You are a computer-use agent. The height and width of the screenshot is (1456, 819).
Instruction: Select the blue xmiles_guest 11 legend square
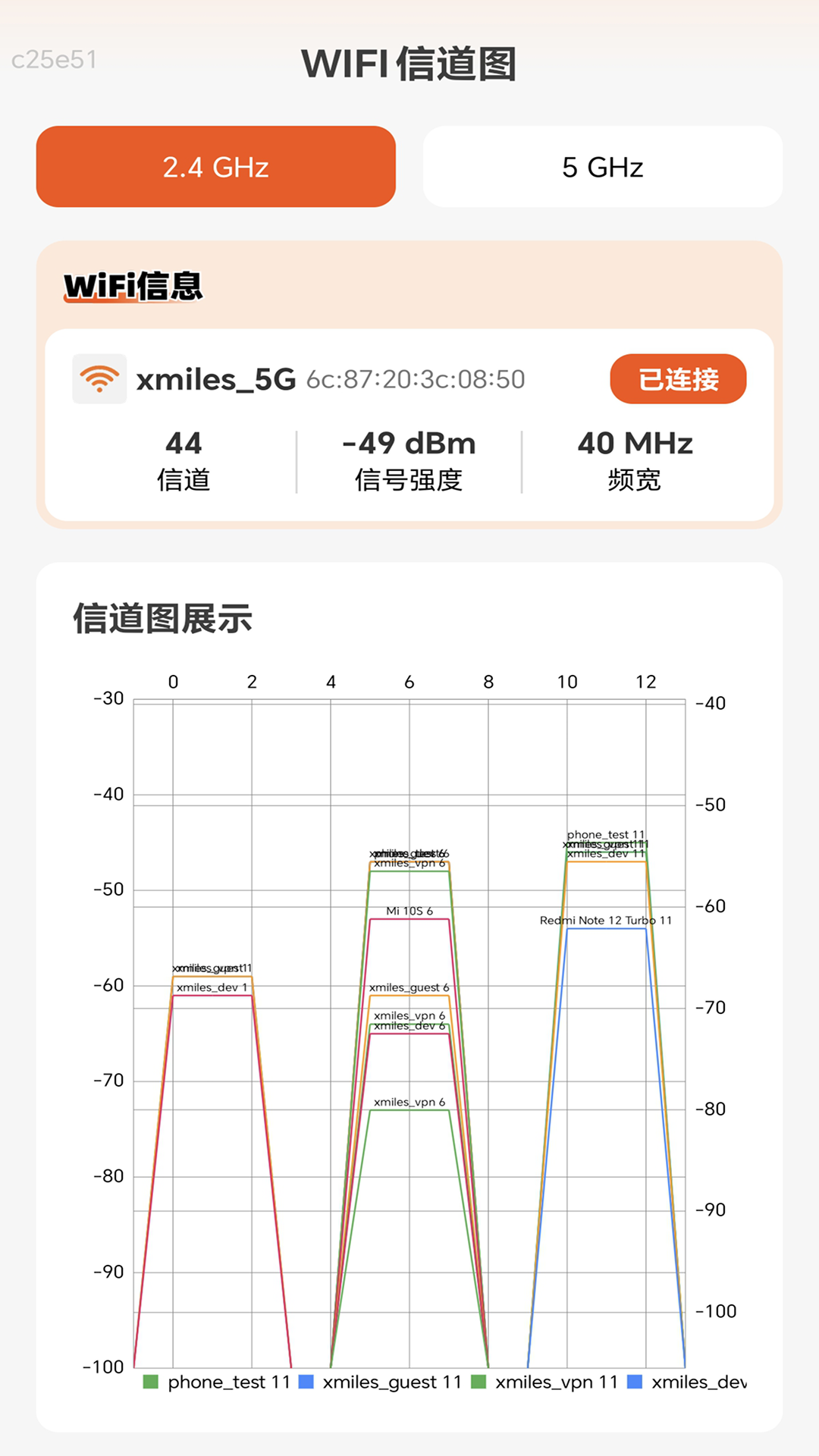(306, 1382)
